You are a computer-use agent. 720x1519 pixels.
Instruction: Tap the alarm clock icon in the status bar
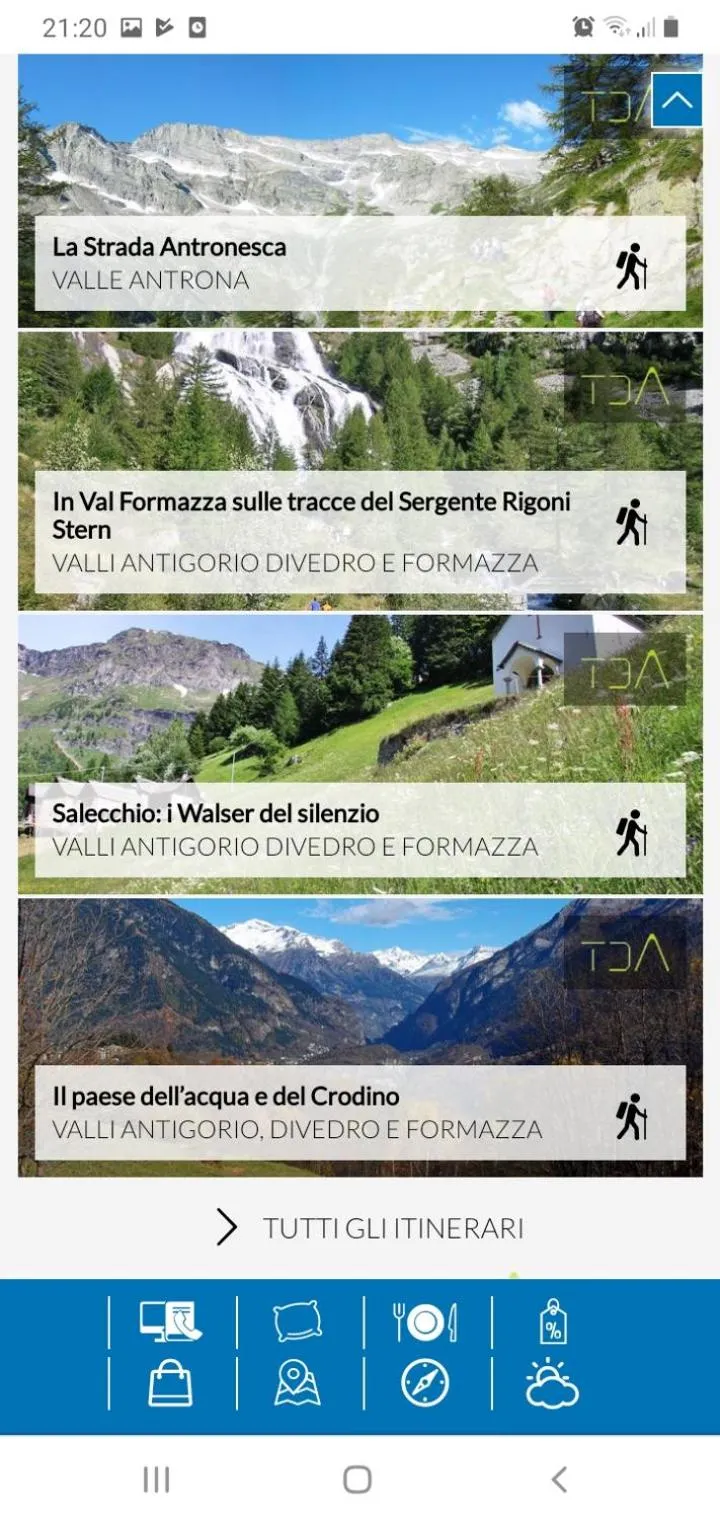(x=581, y=27)
